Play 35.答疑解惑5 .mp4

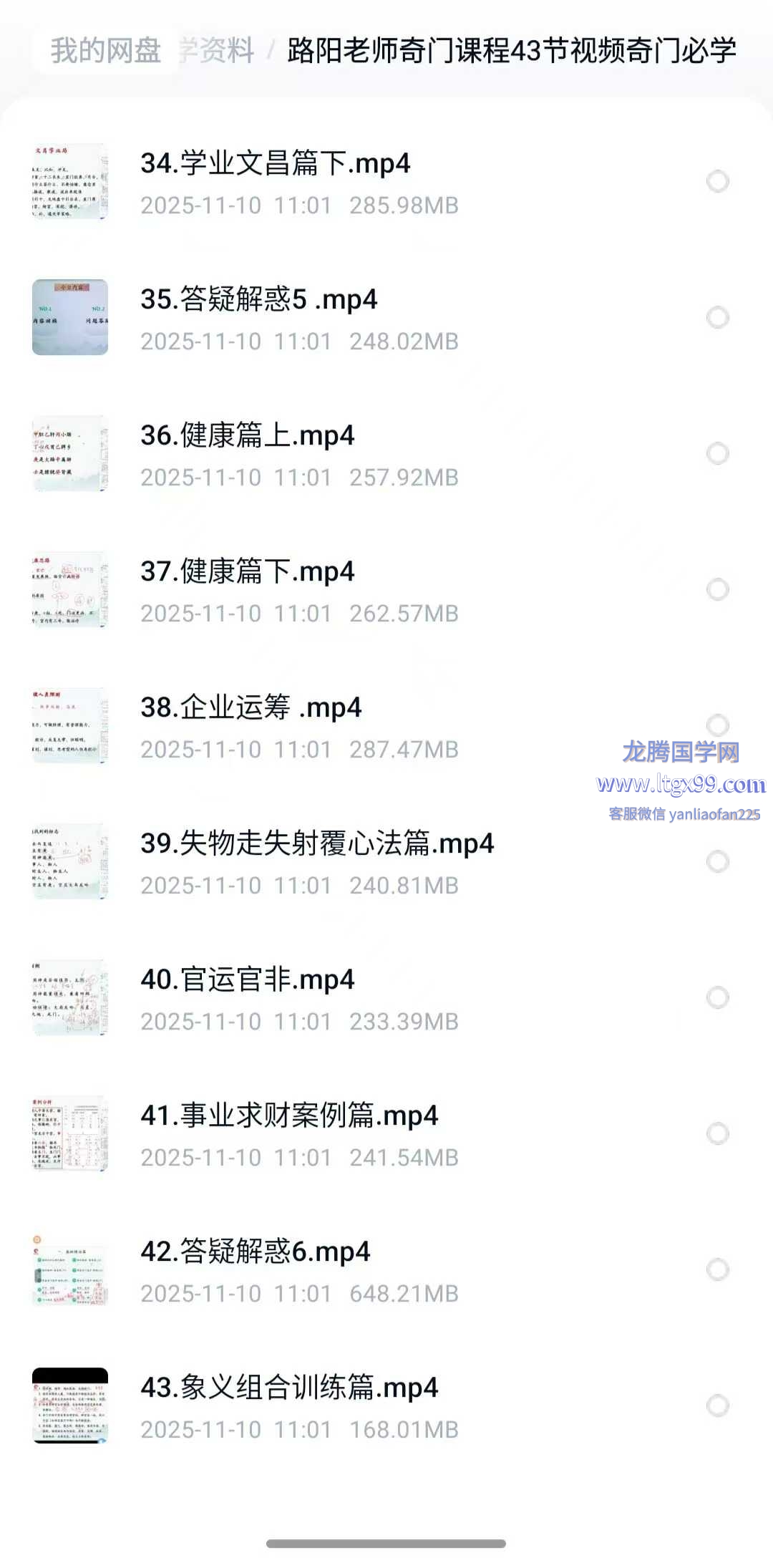pyautogui.click(x=259, y=300)
